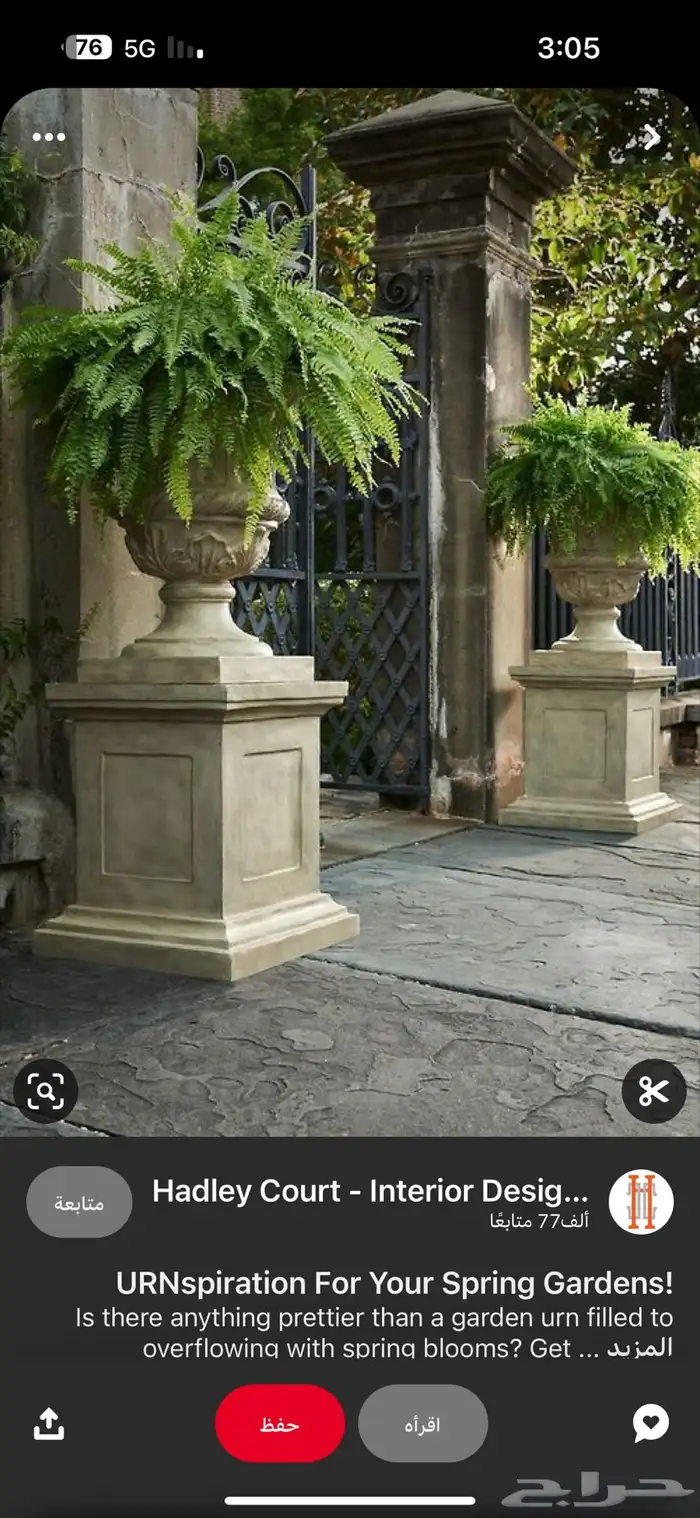Image resolution: width=700 pixels, height=1518 pixels.
Task: Open Hadley Court - Interior Design profile name
Action: point(370,1191)
